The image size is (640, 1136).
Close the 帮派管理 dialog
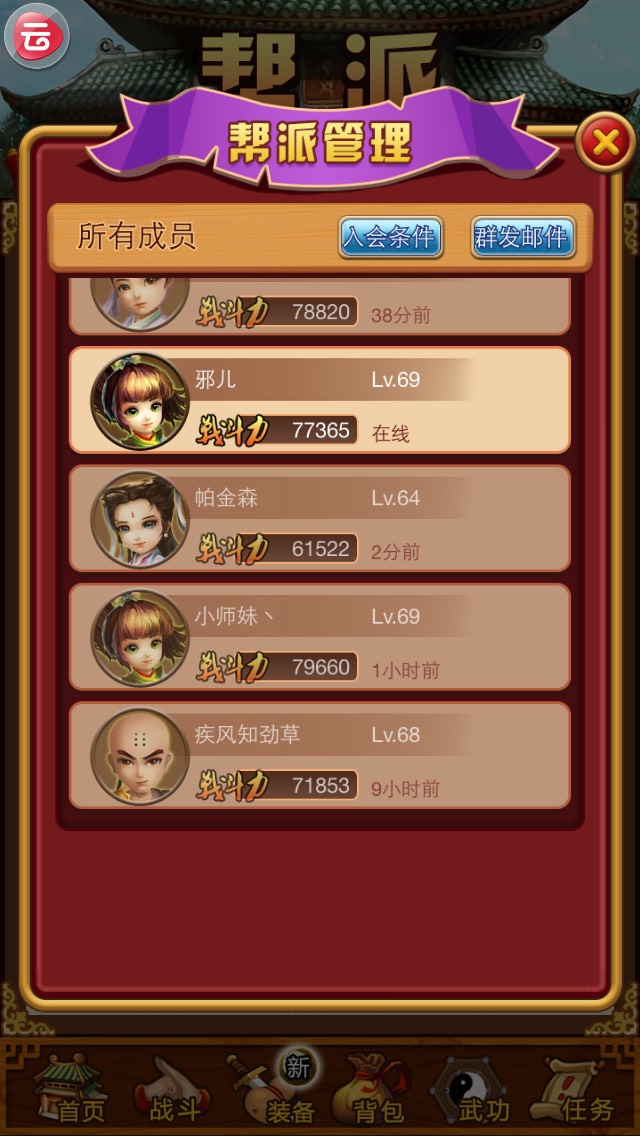(605, 143)
